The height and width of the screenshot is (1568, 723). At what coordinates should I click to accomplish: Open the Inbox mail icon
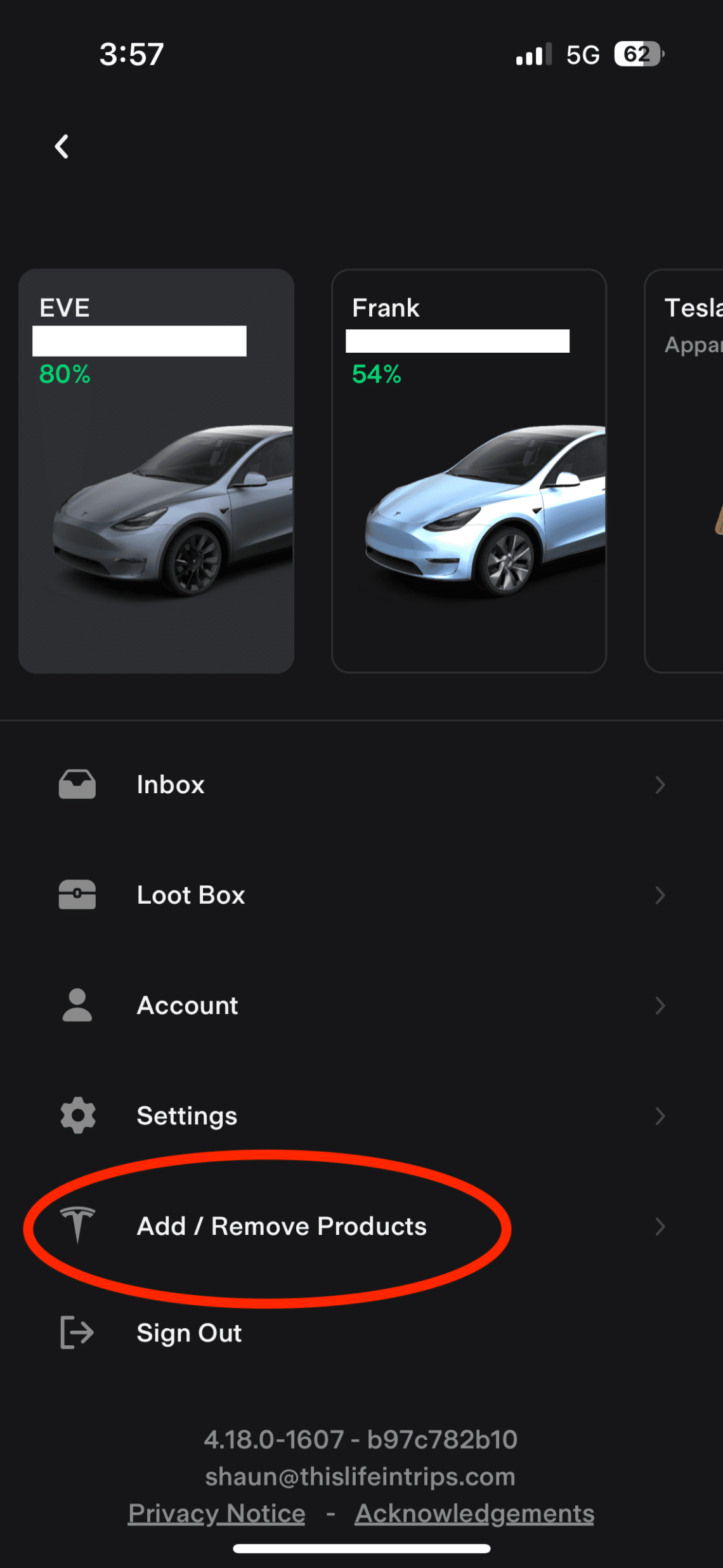point(76,784)
